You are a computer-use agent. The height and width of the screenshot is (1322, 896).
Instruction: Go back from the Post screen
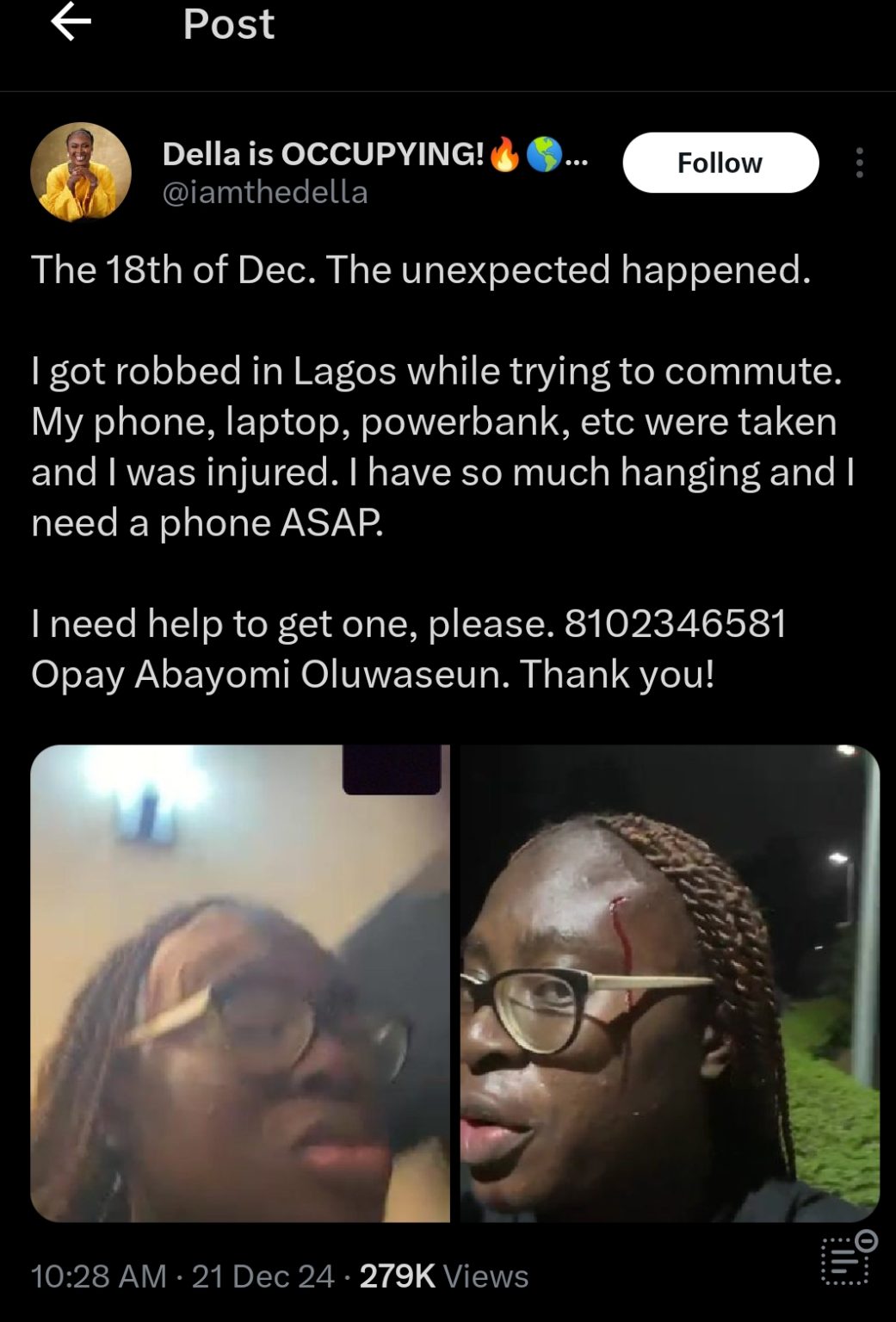tap(71, 24)
